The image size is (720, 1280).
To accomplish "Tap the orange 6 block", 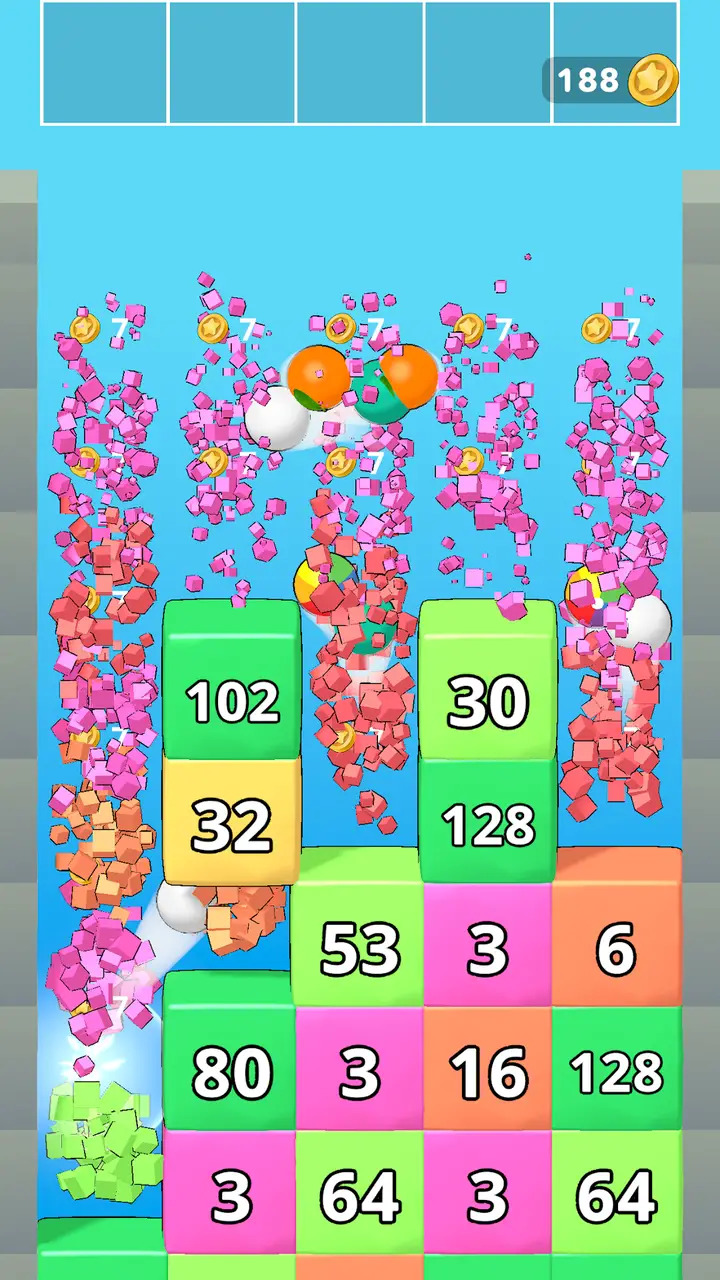I will [616, 945].
